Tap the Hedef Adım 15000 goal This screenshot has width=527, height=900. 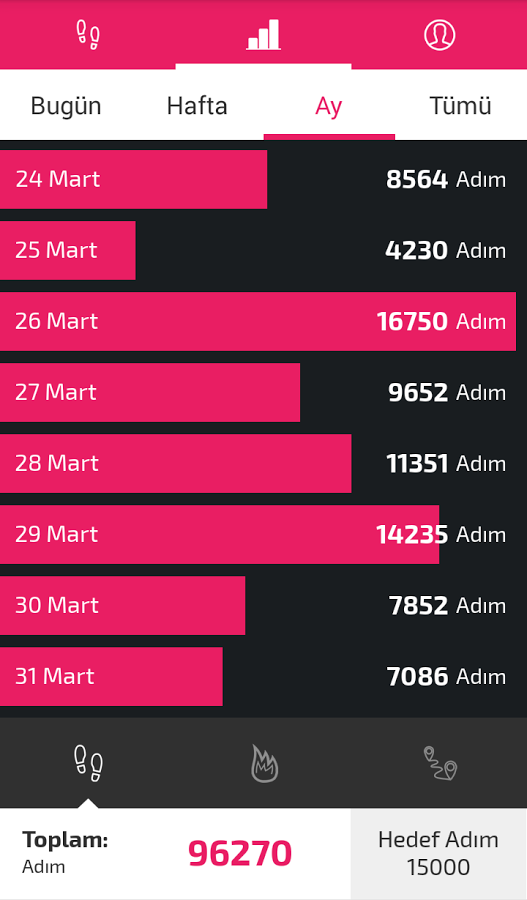pyautogui.click(x=439, y=854)
